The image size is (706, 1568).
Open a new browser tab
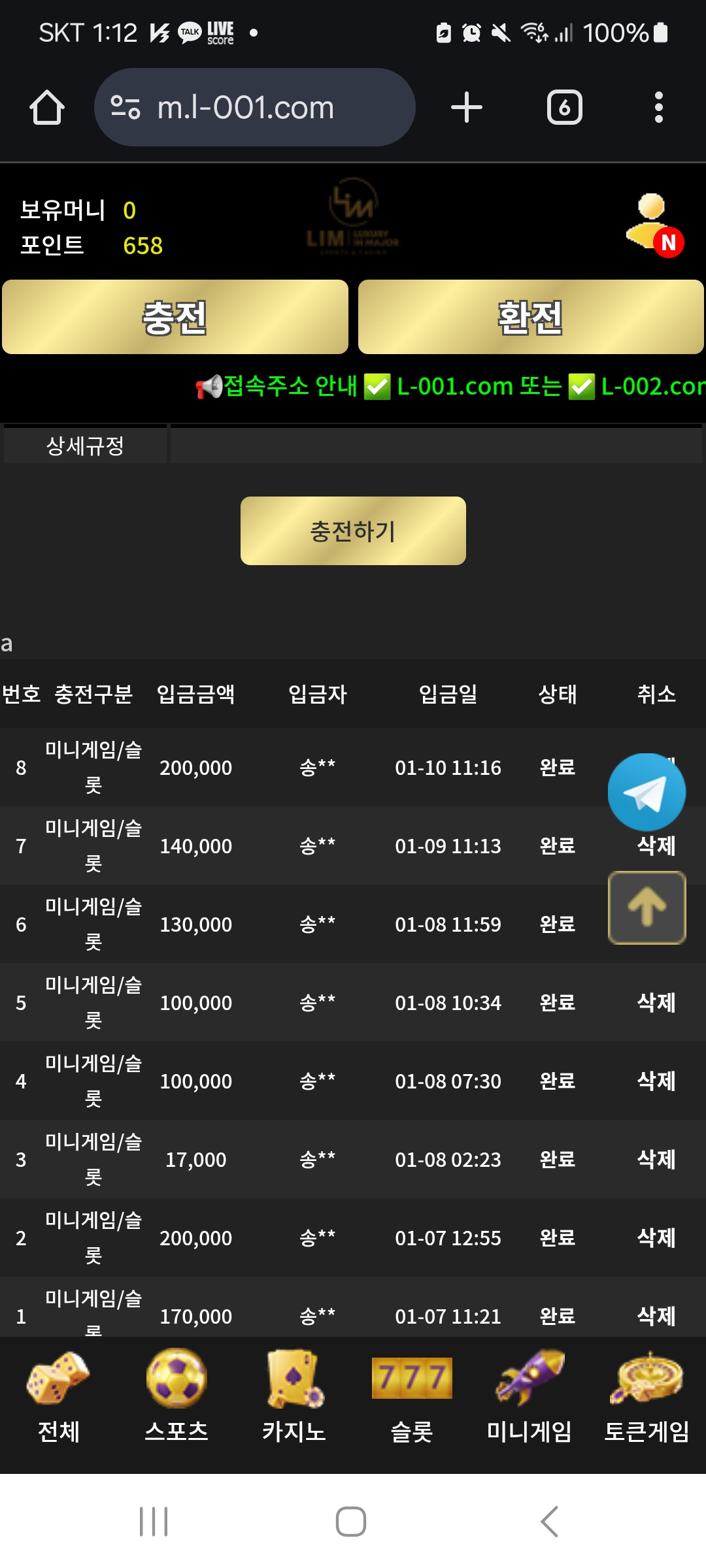(x=467, y=107)
